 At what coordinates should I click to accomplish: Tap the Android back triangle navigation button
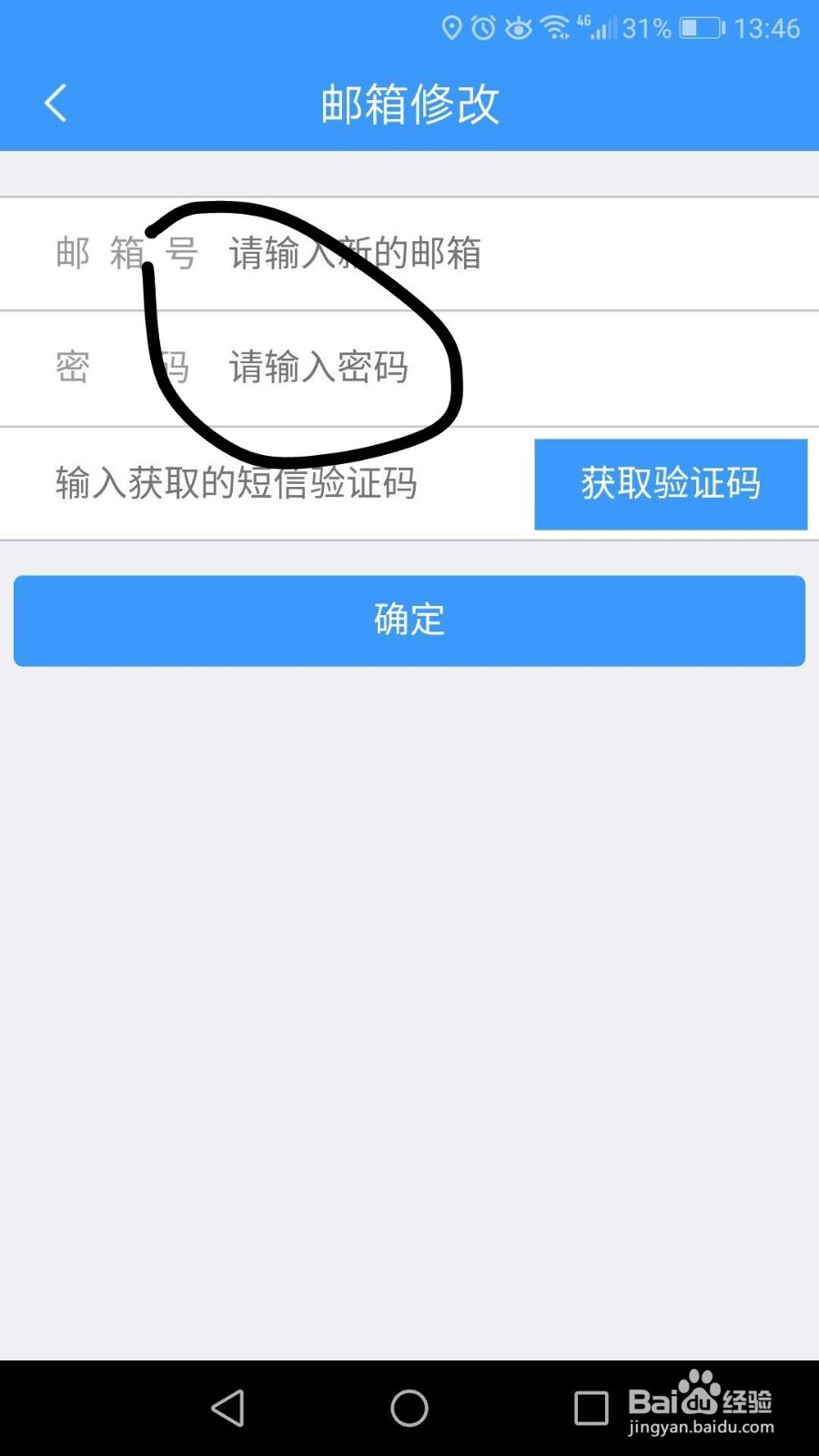tap(228, 1408)
